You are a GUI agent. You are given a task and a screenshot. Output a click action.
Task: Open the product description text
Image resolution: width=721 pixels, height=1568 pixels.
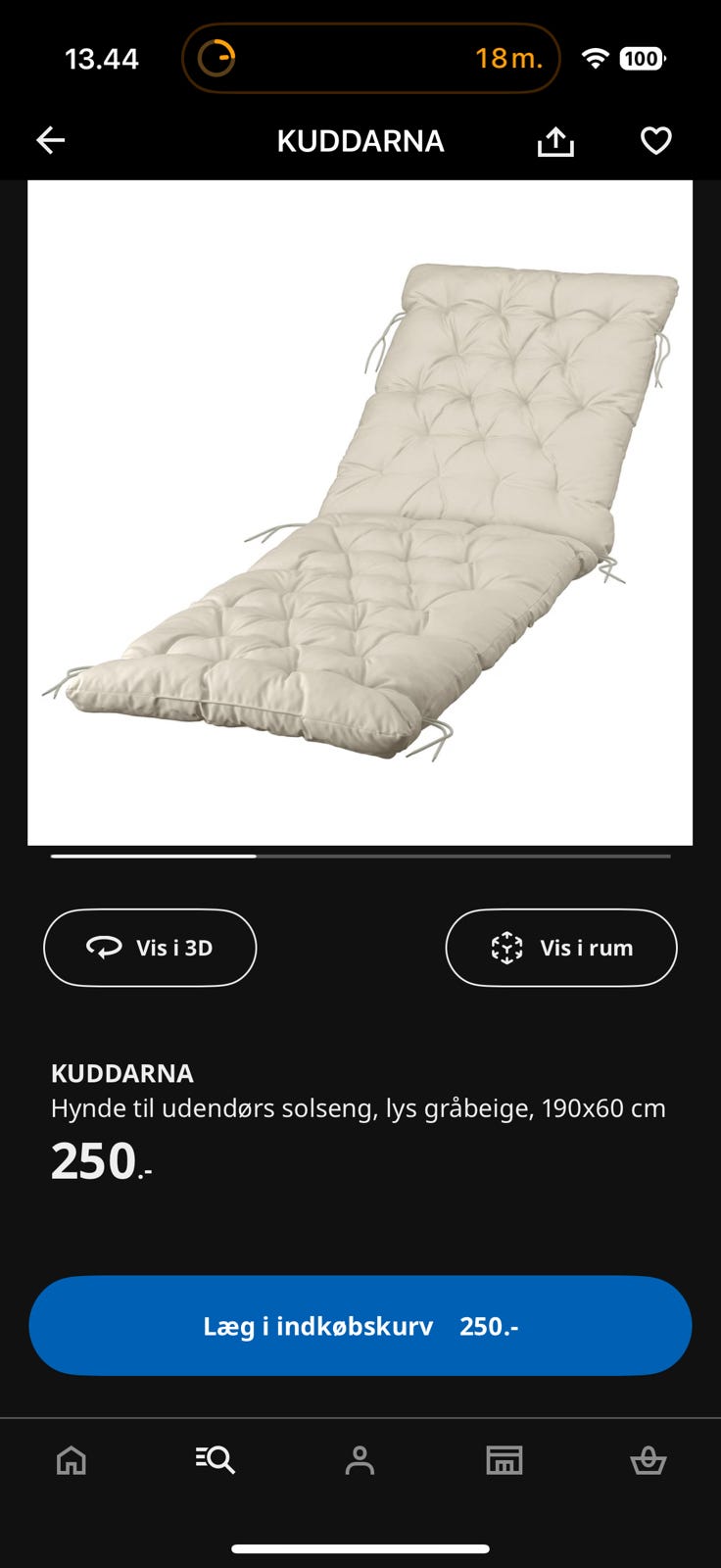(x=359, y=1107)
